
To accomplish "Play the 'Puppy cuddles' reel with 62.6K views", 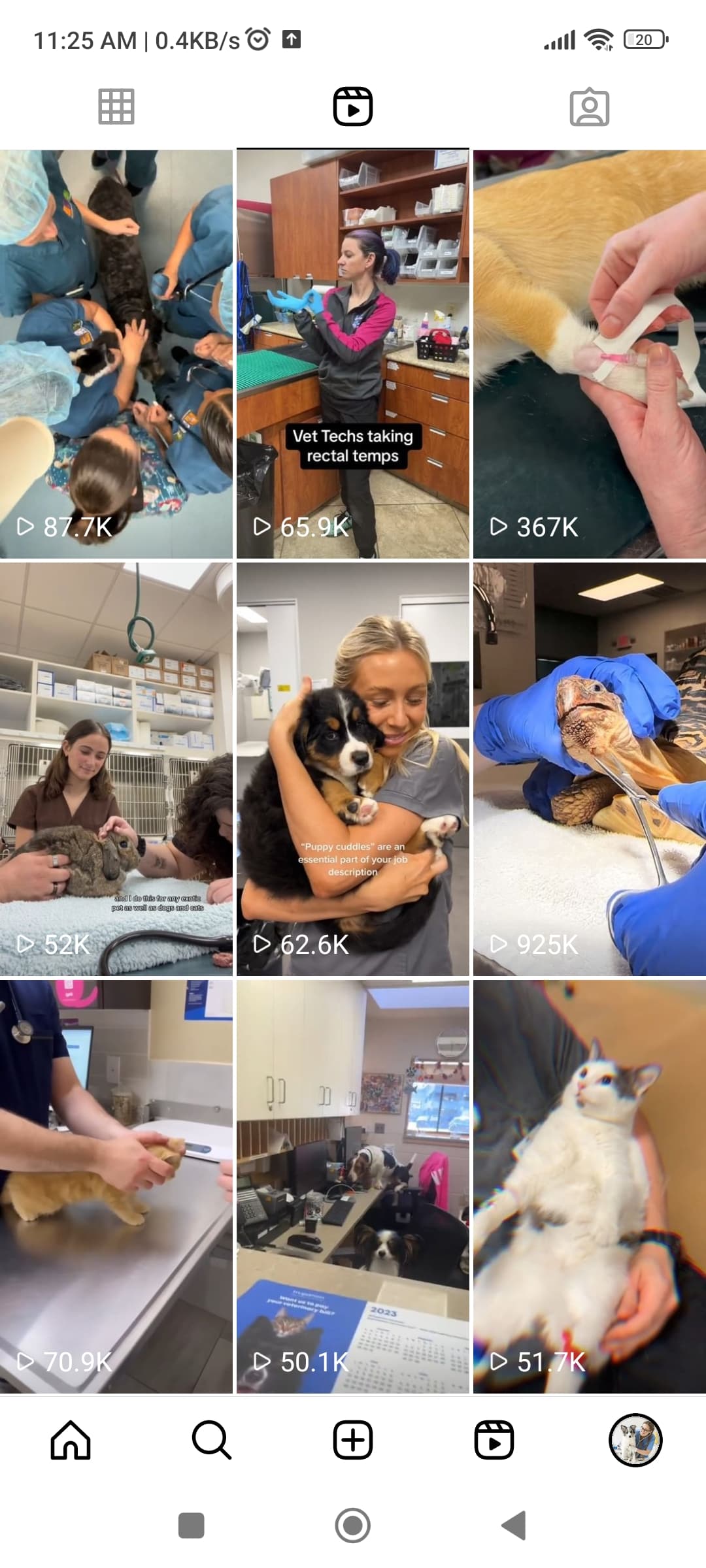I will (x=353, y=769).
